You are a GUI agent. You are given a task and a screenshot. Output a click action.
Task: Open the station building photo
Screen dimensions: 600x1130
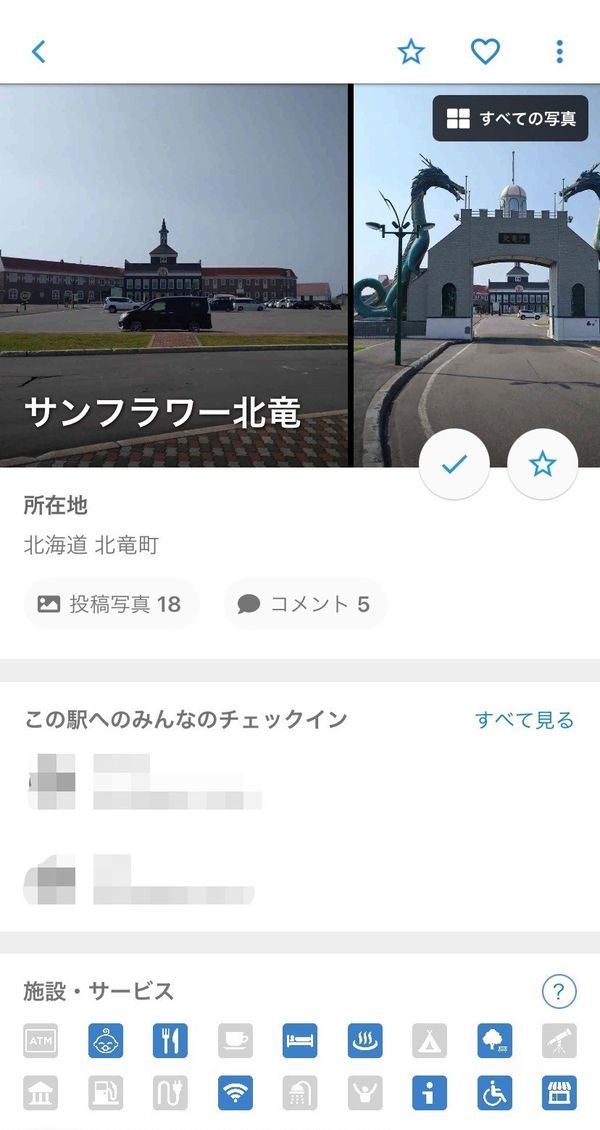pos(174,275)
